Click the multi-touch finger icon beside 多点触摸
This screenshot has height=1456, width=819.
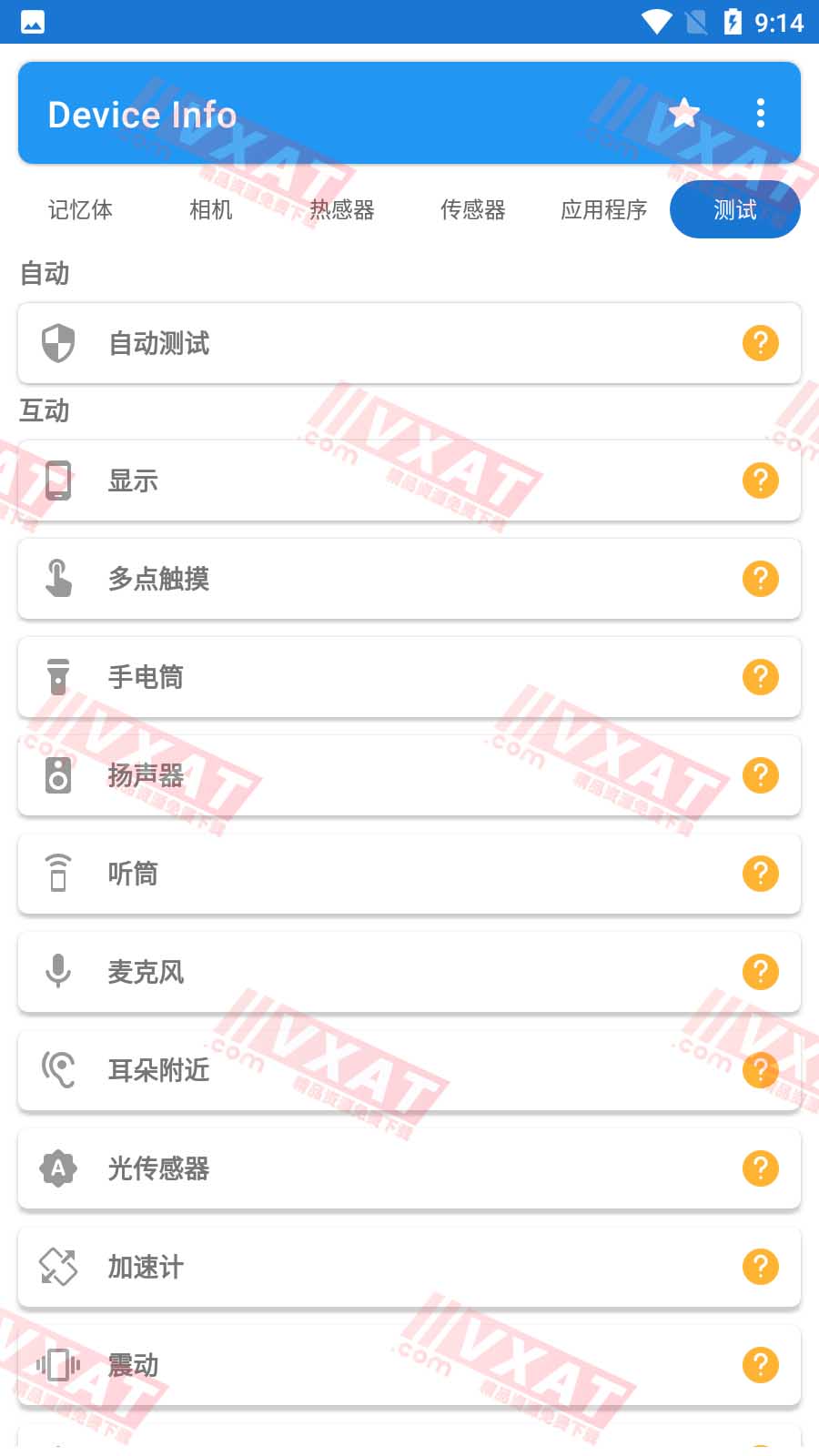pyautogui.click(x=57, y=579)
